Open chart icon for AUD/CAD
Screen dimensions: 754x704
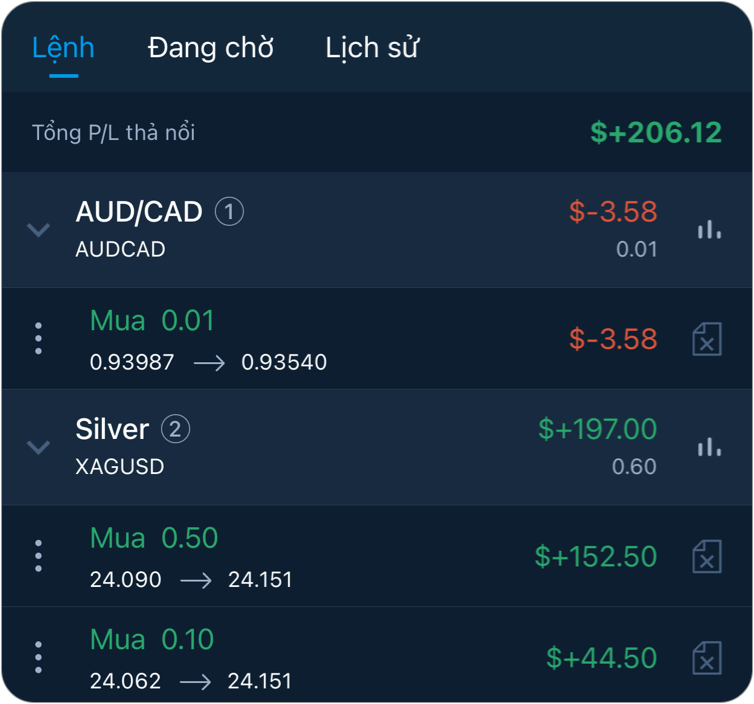[708, 230]
